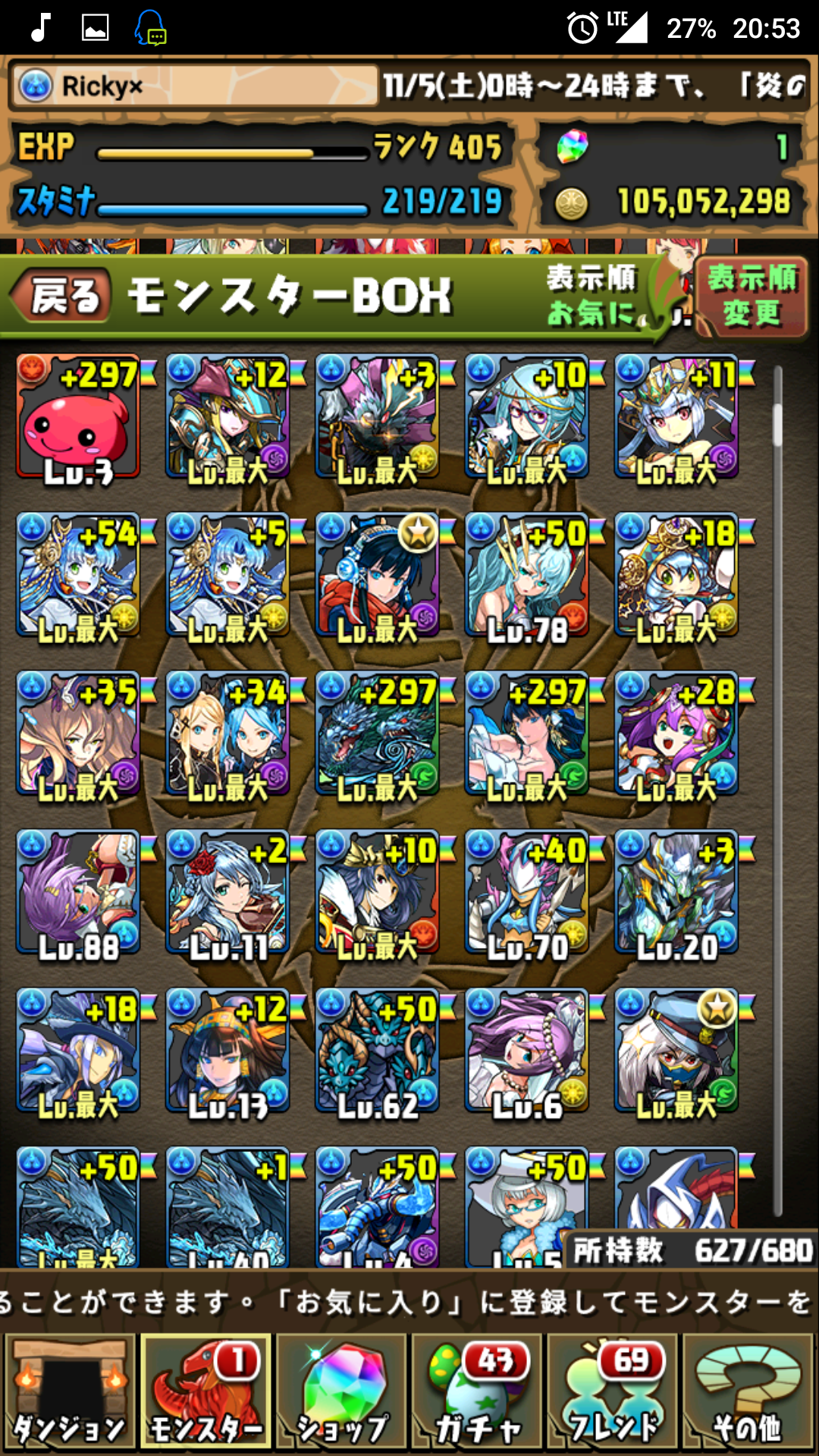Select the Lv.78 monster with +50
The height and width of the screenshot is (1456, 819).
tap(527, 576)
